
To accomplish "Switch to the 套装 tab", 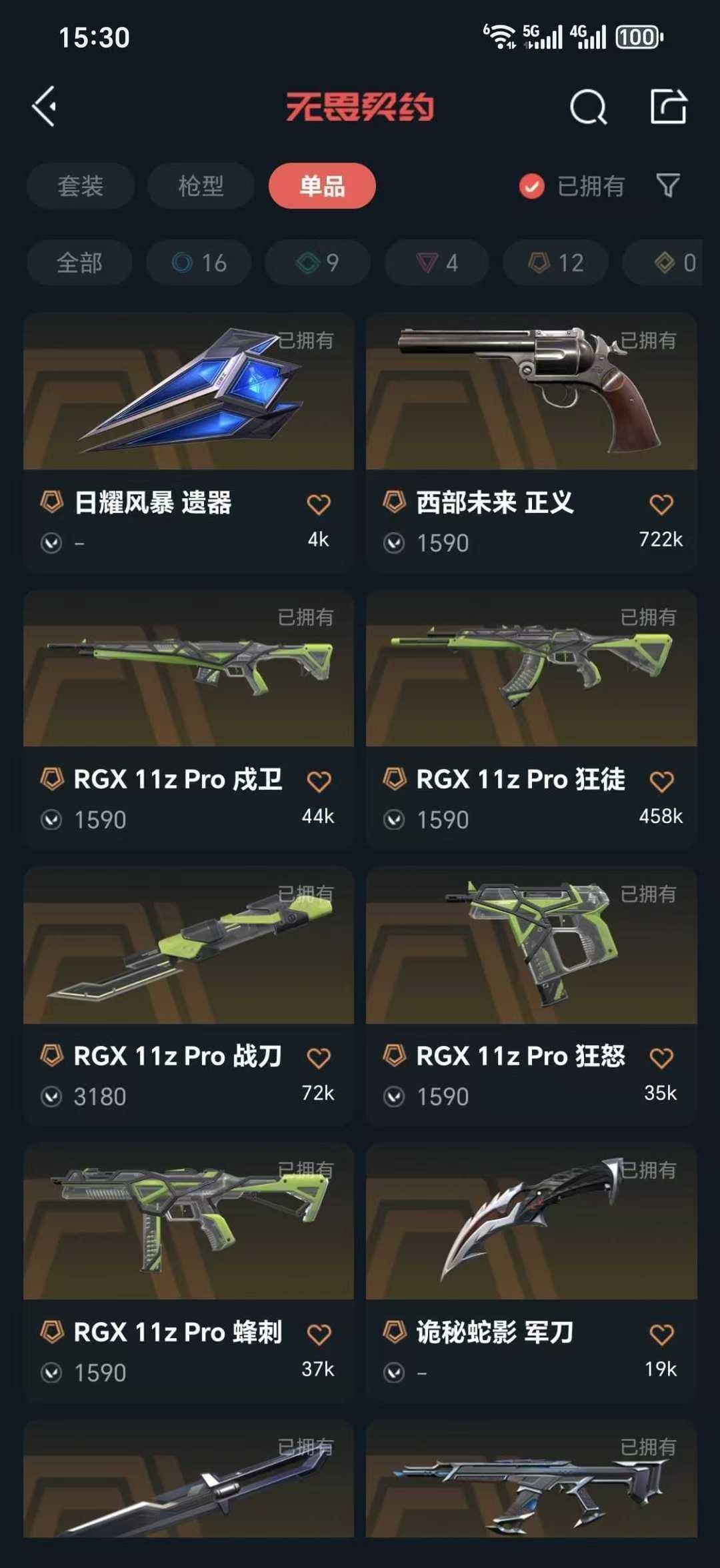I will point(80,185).
